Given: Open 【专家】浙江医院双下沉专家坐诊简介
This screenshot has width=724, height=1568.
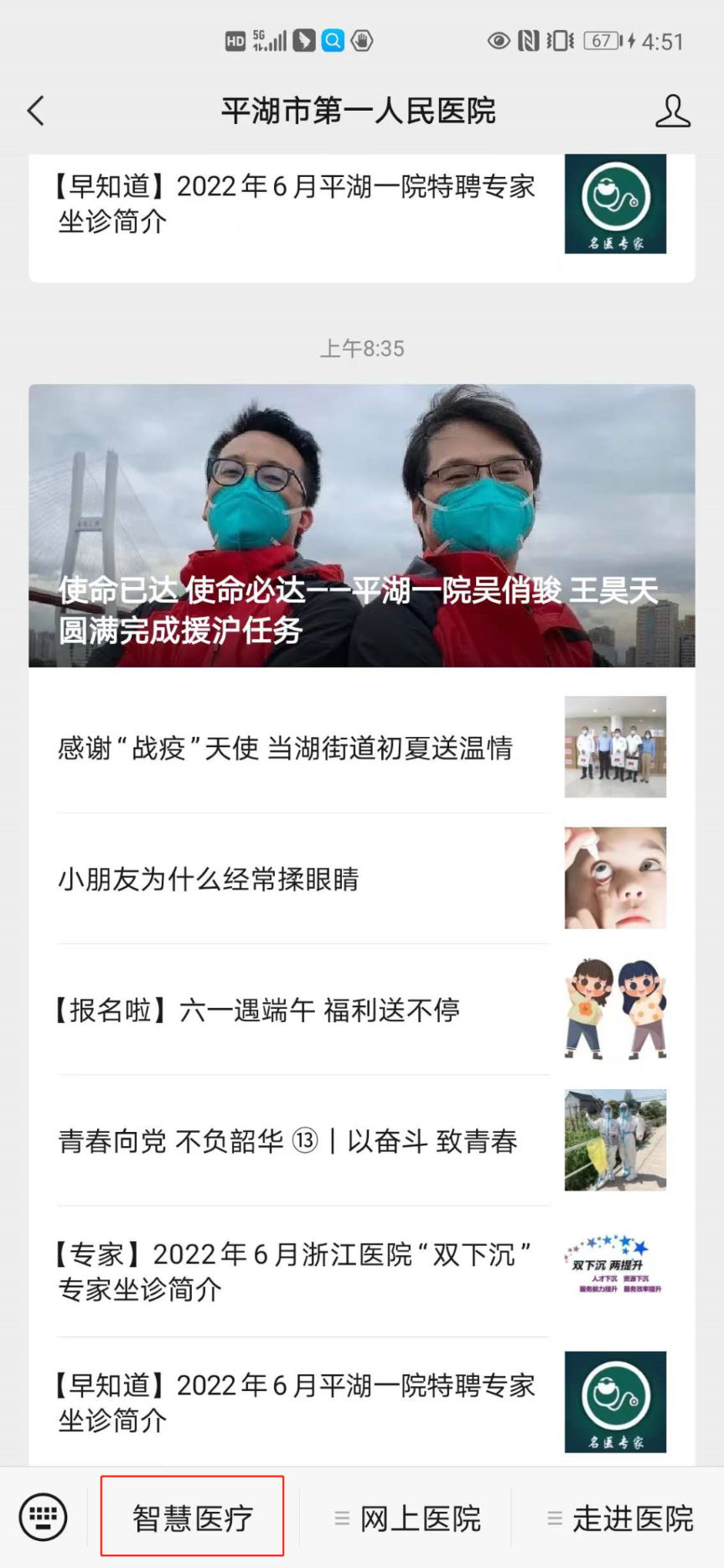Looking at the screenshot, I should [292, 1271].
